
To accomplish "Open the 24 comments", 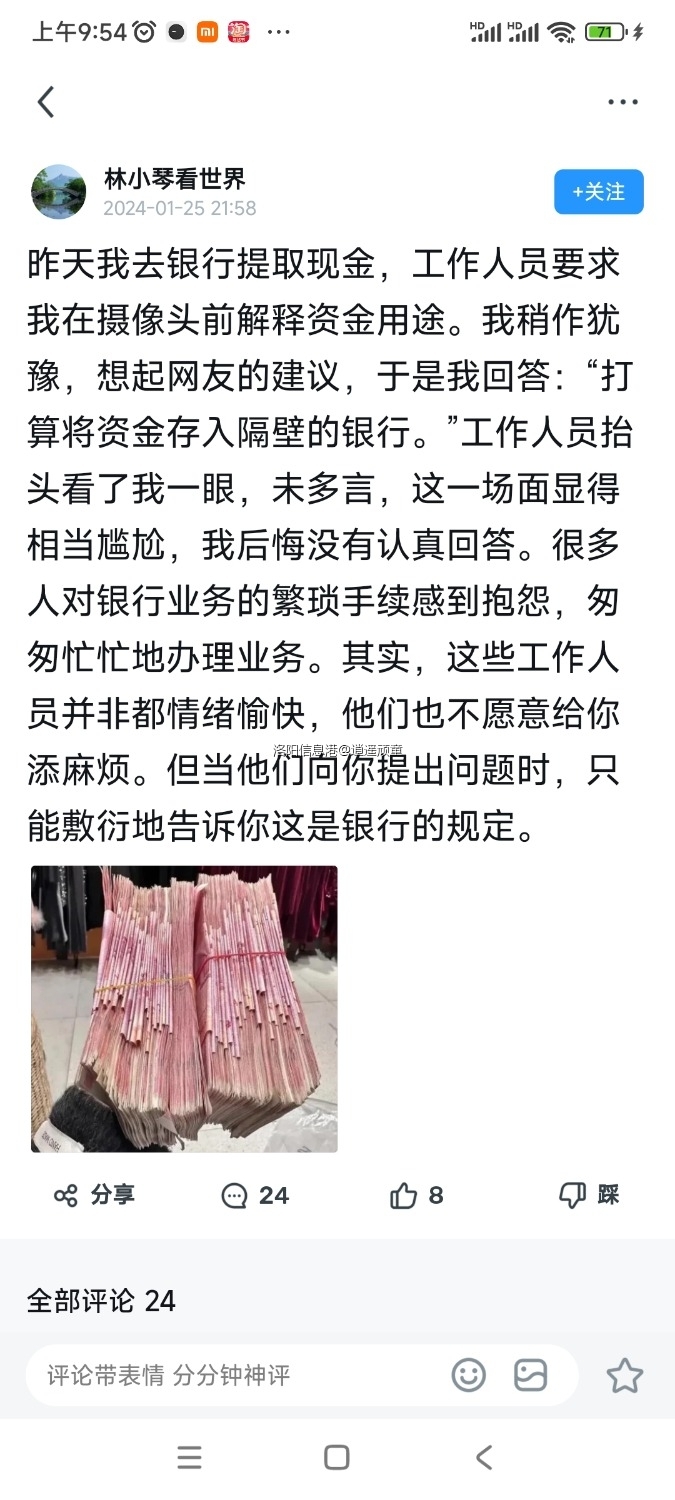I will tap(255, 1195).
